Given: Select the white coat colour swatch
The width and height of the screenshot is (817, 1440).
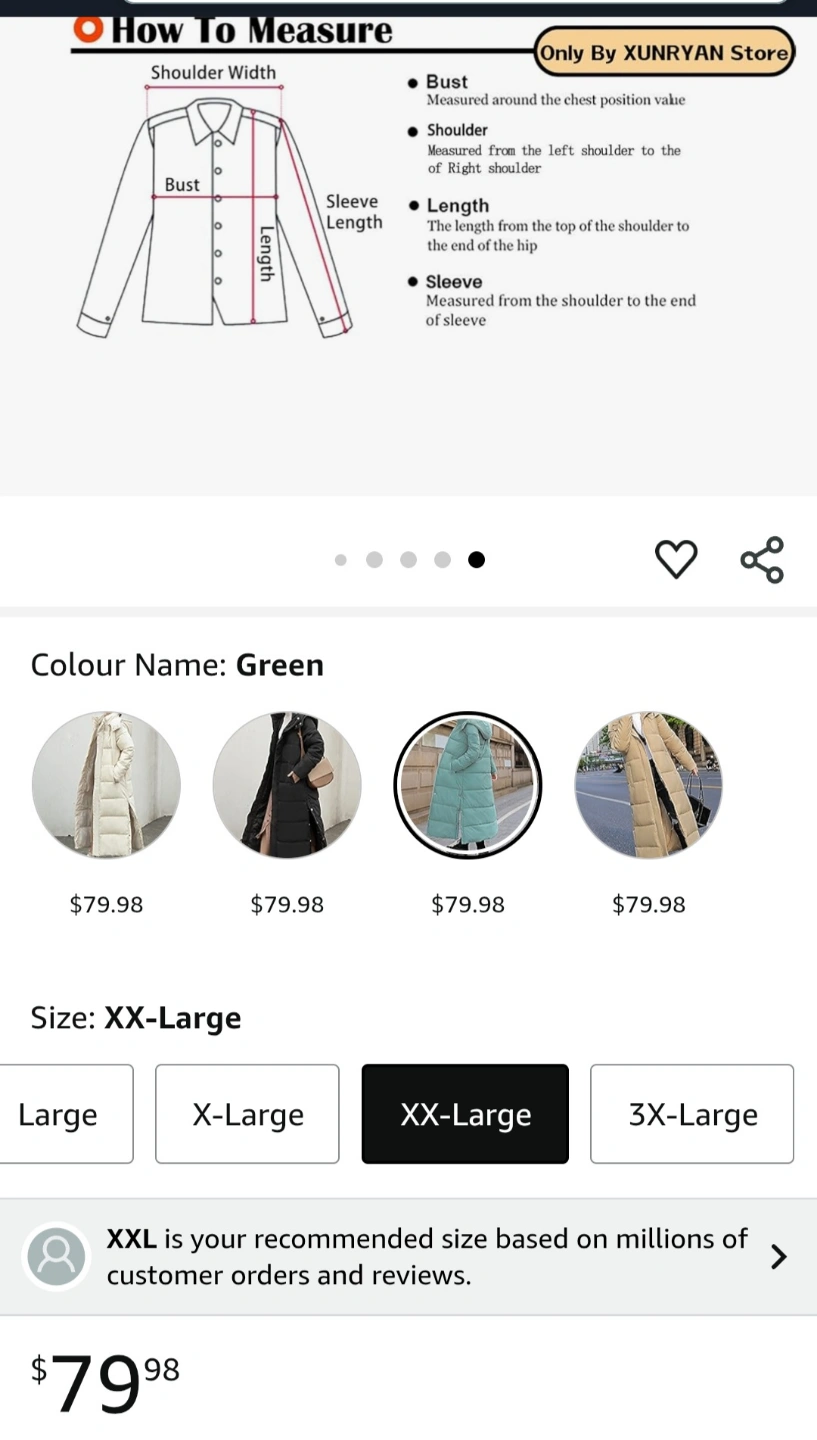Looking at the screenshot, I should pyautogui.click(x=106, y=785).
